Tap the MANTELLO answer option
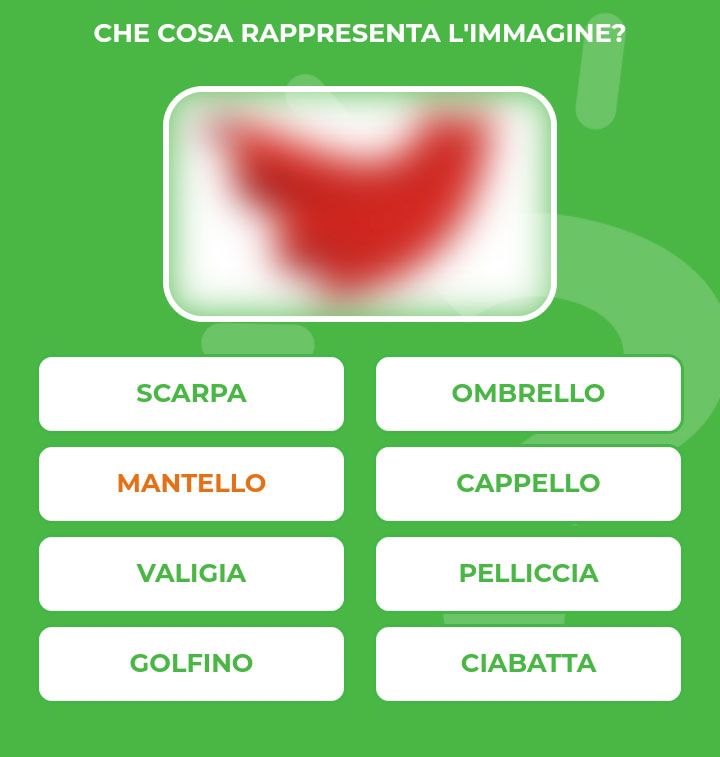The width and height of the screenshot is (720, 757). [x=191, y=483]
